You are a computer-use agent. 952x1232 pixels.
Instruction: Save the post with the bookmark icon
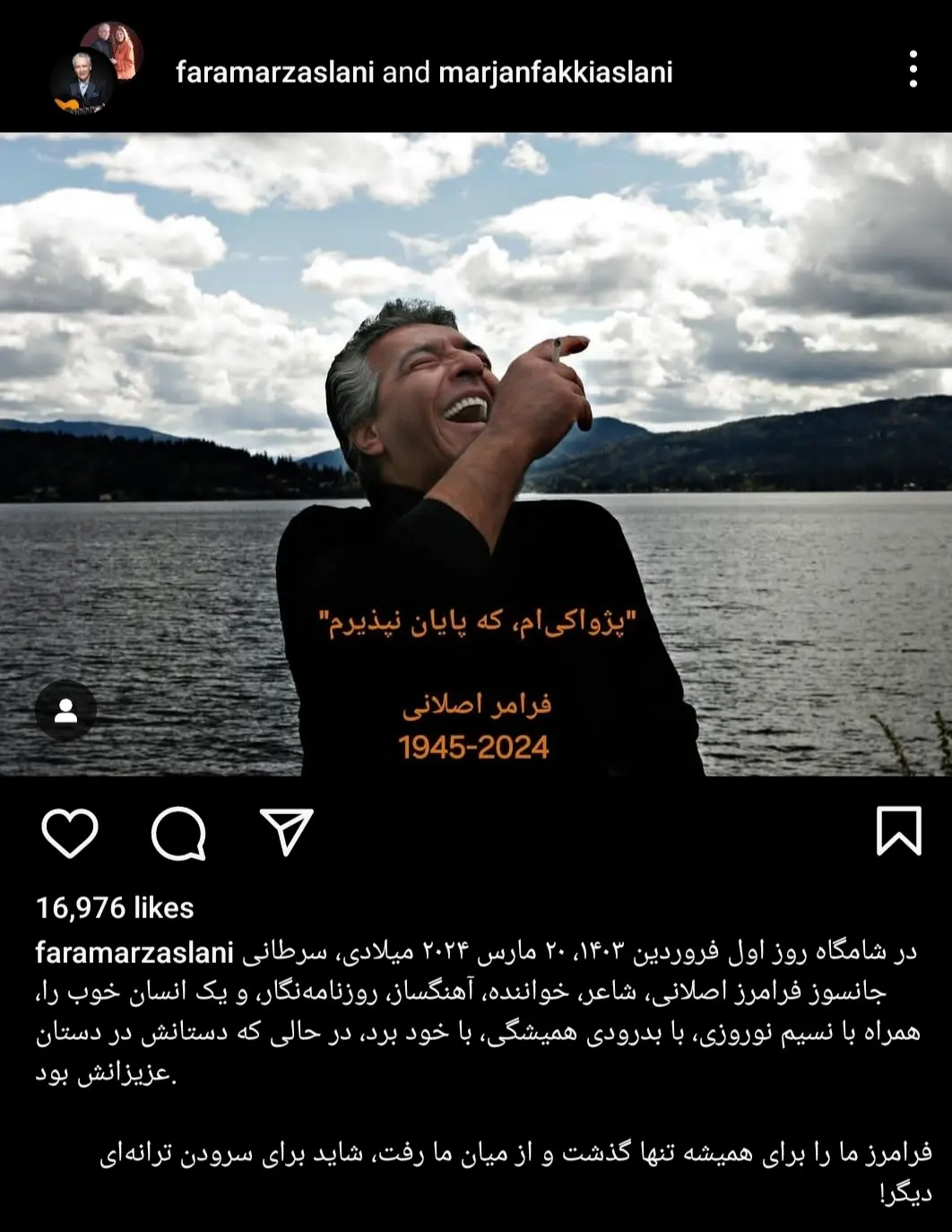pos(897,831)
